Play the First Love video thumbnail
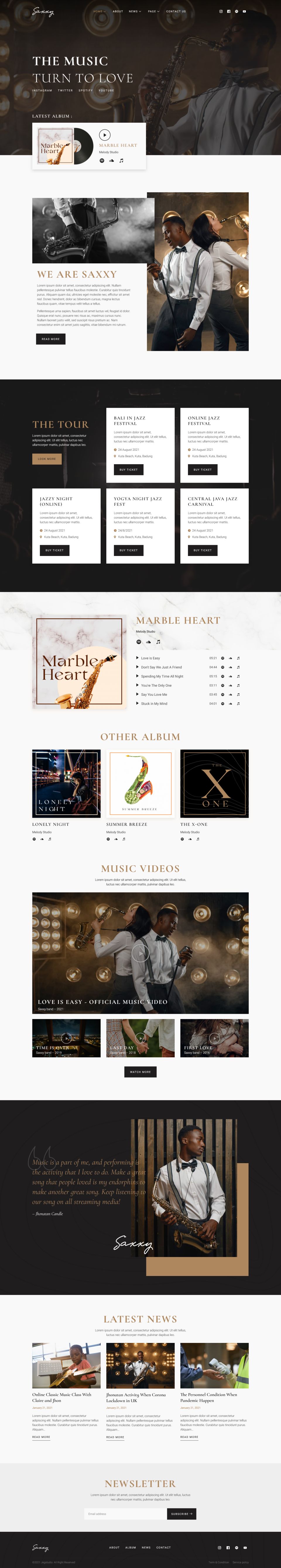The image size is (281, 1568). [214, 1038]
